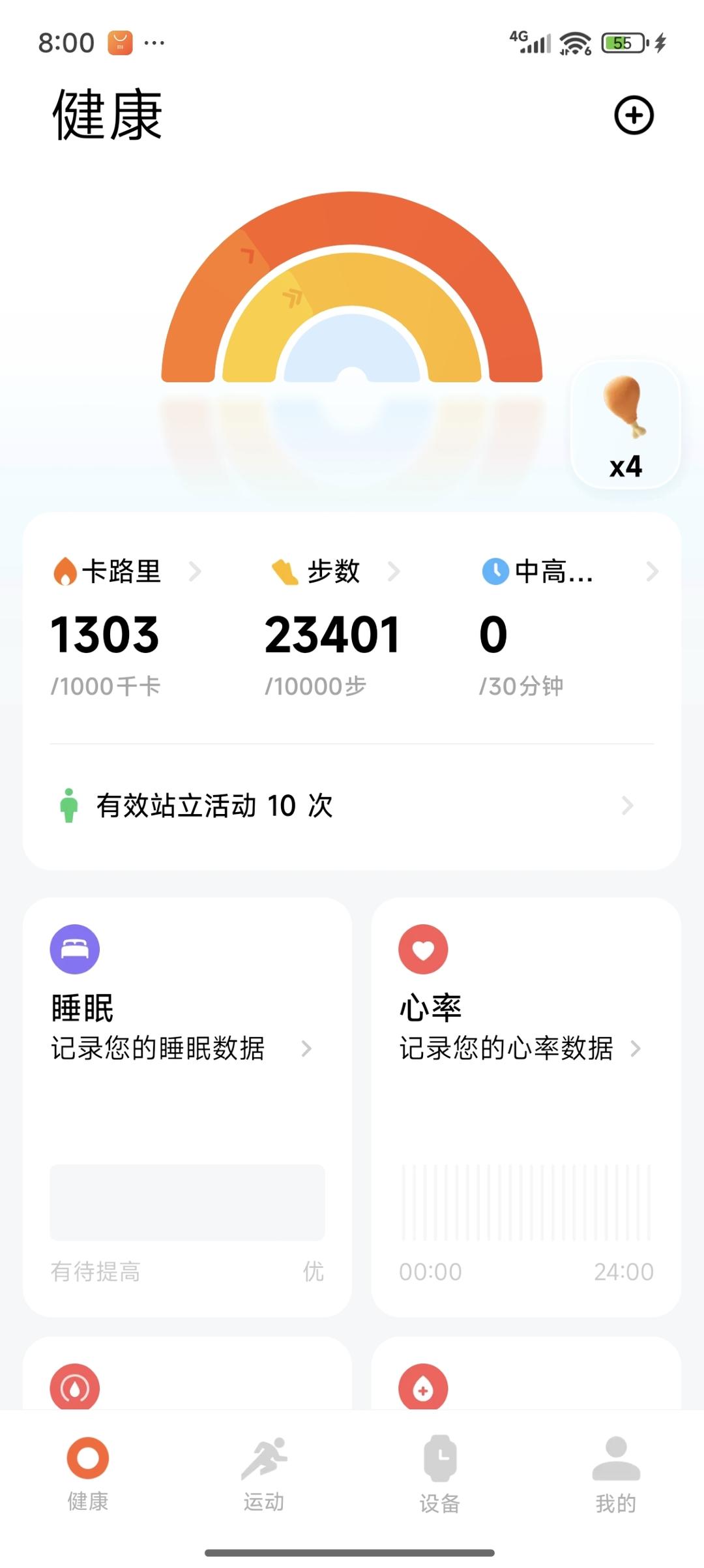Open the 睡眠 sleep card
The width and height of the screenshot is (704, 1568).
pyautogui.click(x=187, y=1106)
